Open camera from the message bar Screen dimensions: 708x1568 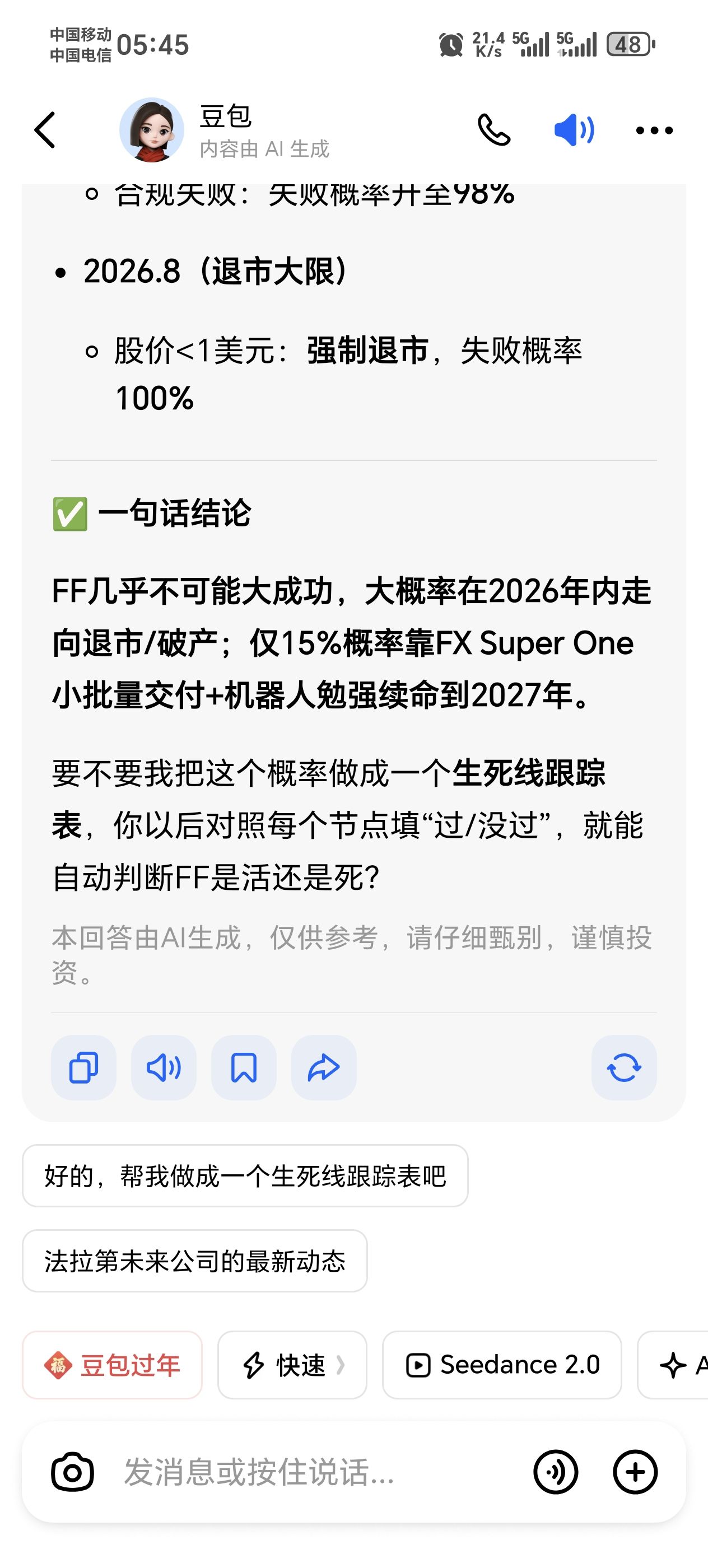click(72, 1472)
